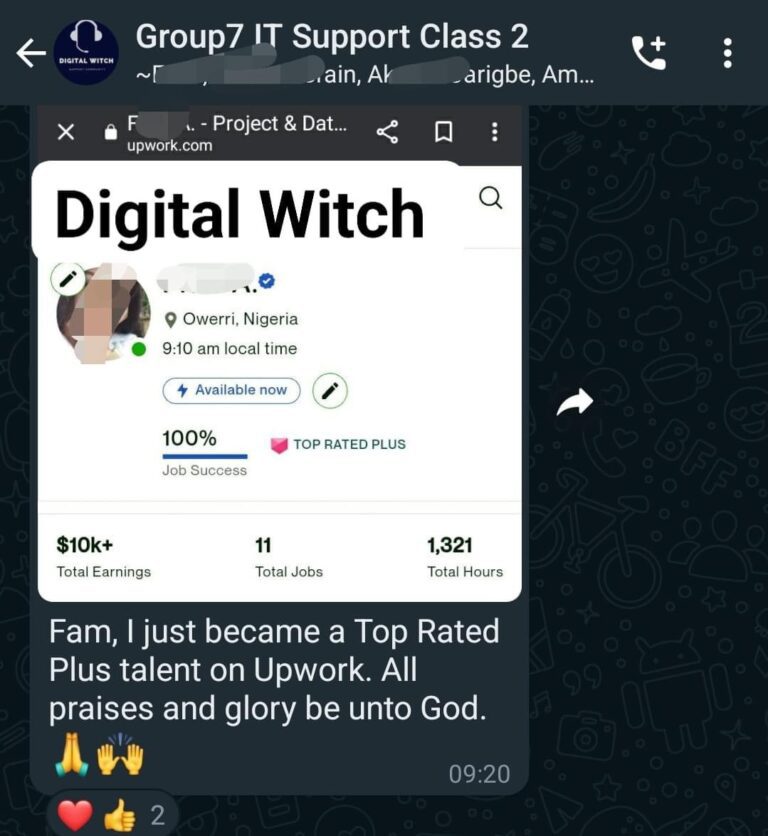Open Group7 IT Support Class 2 group info
Screen dimensions: 768x836
pos(332,38)
